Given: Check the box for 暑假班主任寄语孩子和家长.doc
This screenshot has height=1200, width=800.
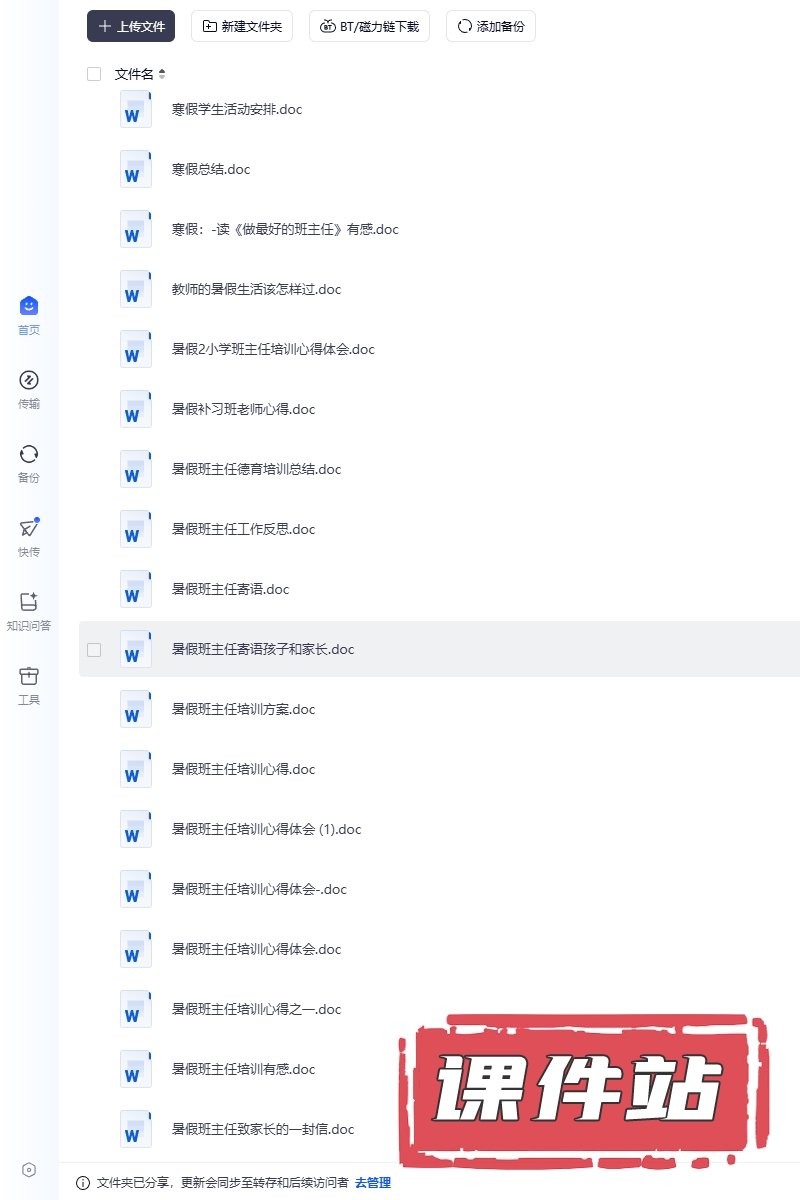Looking at the screenshot, I should click(94, 650).
